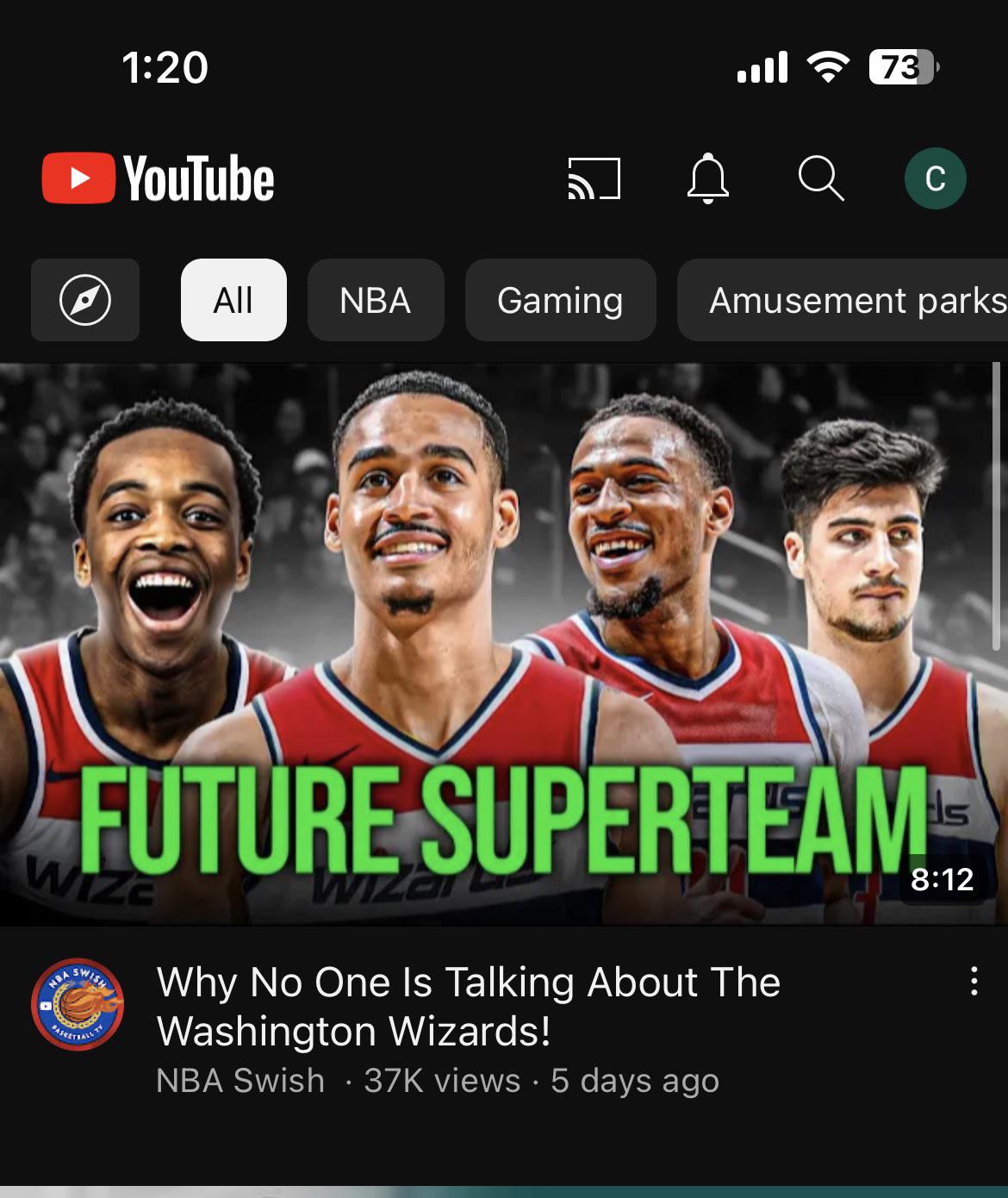The image size is (1008, 1198).
Task: Cast to a device using the cast icon
Action: coord(594,178)
